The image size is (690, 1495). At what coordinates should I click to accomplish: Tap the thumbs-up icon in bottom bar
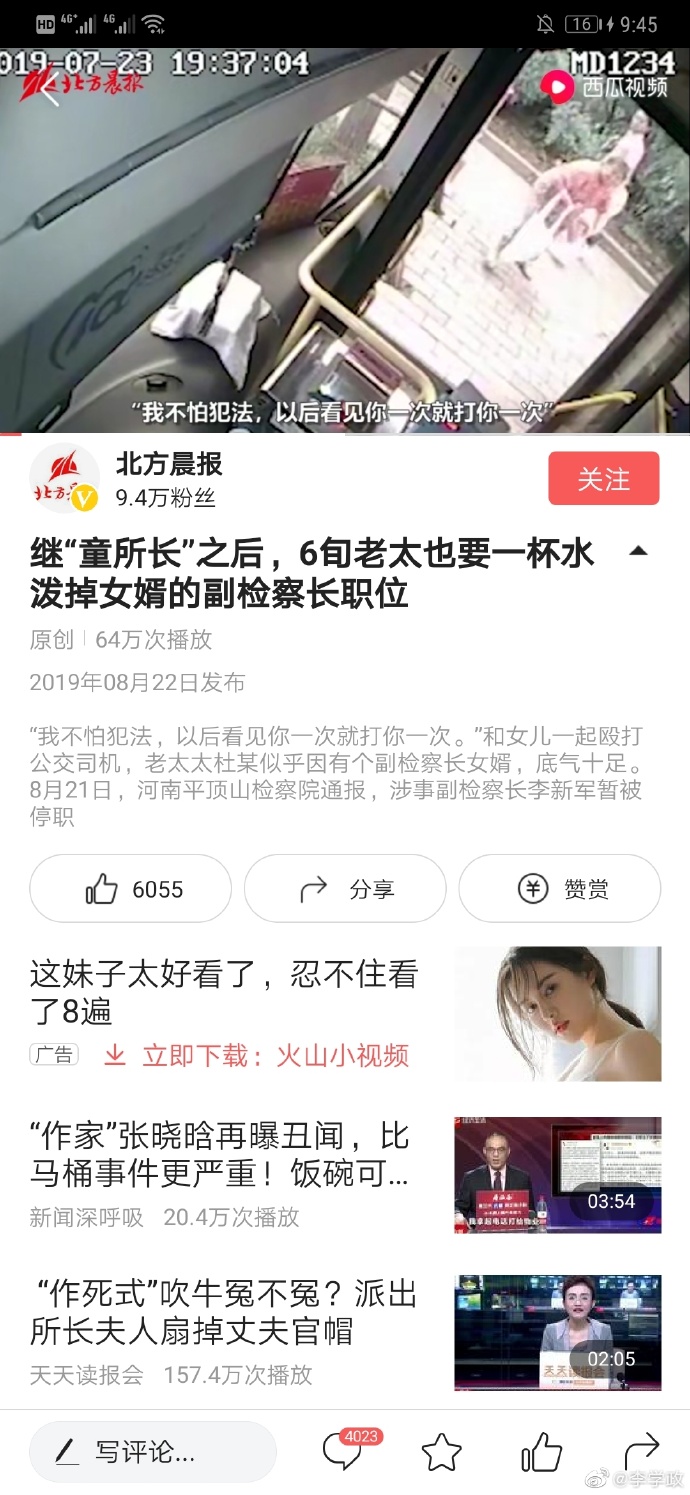(x=541, y=1452)
